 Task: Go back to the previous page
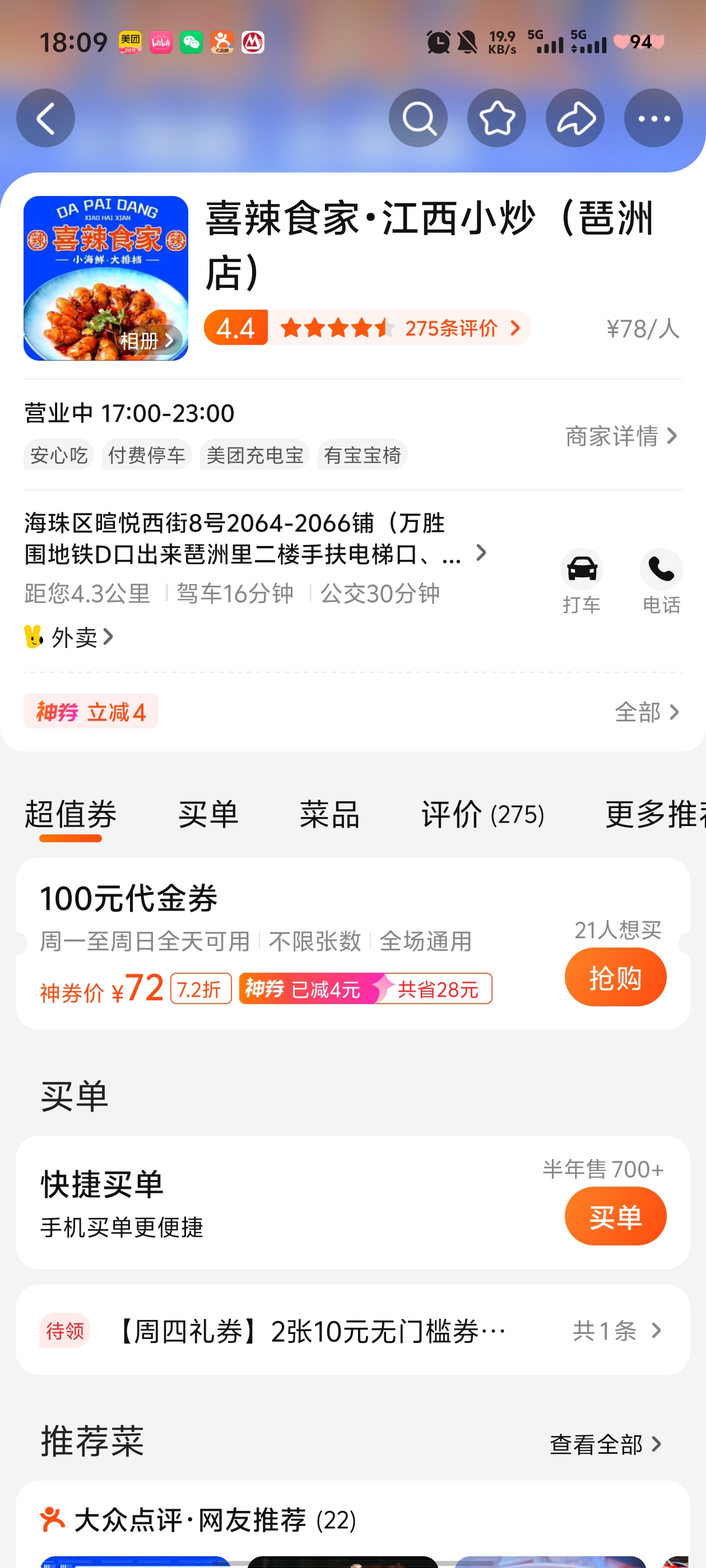click(46, 118)
